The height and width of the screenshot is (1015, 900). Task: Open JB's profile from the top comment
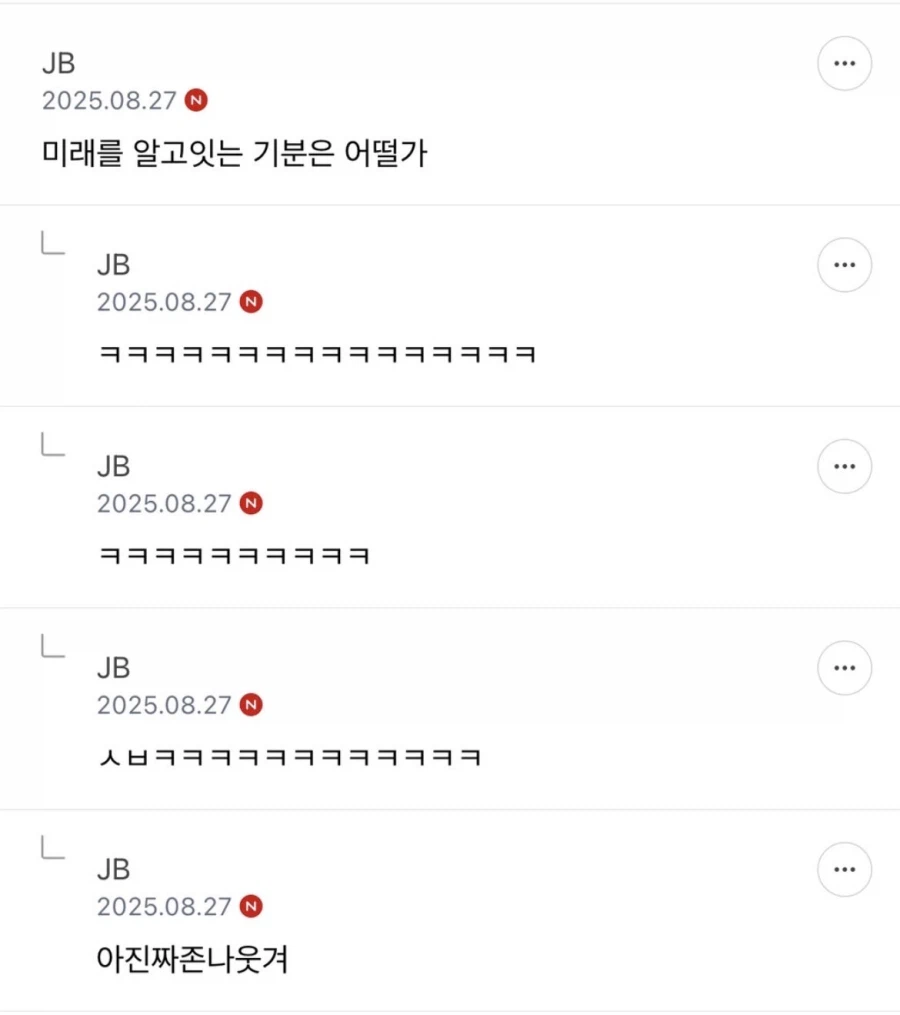[58, 63]
